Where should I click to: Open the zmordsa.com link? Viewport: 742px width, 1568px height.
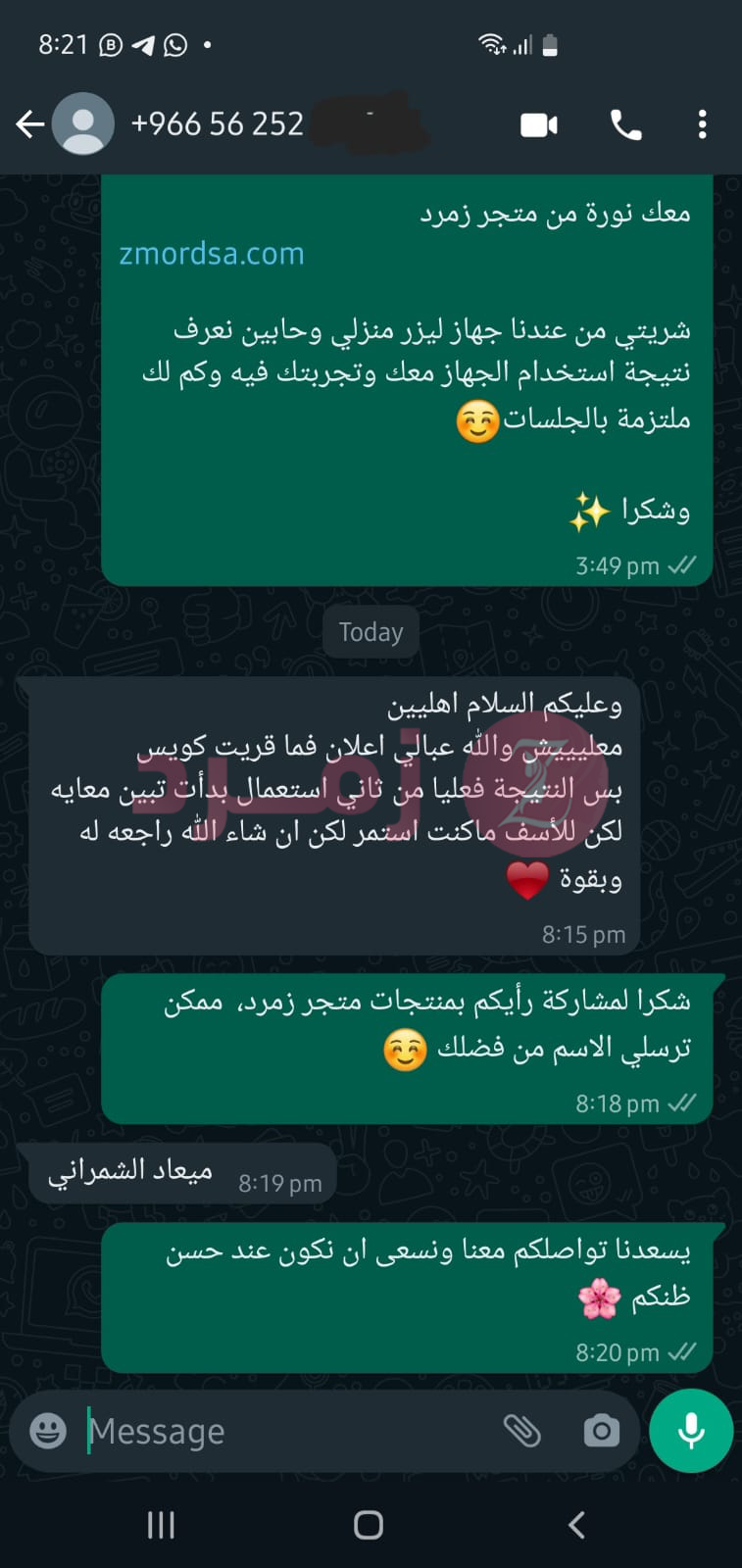(x=212, y=254)
